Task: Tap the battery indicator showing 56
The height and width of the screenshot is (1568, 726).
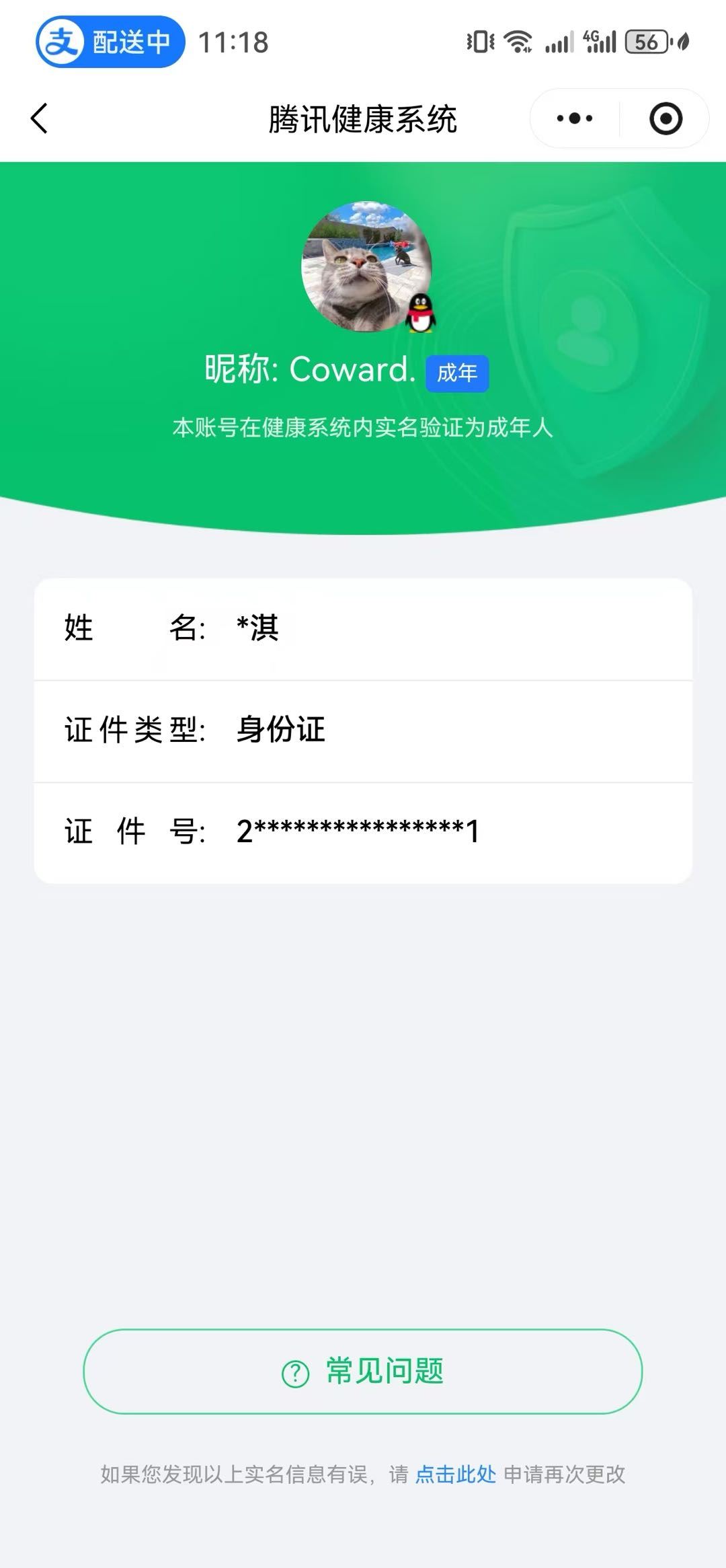Action: pyautogui.click(x=643, y=42)
